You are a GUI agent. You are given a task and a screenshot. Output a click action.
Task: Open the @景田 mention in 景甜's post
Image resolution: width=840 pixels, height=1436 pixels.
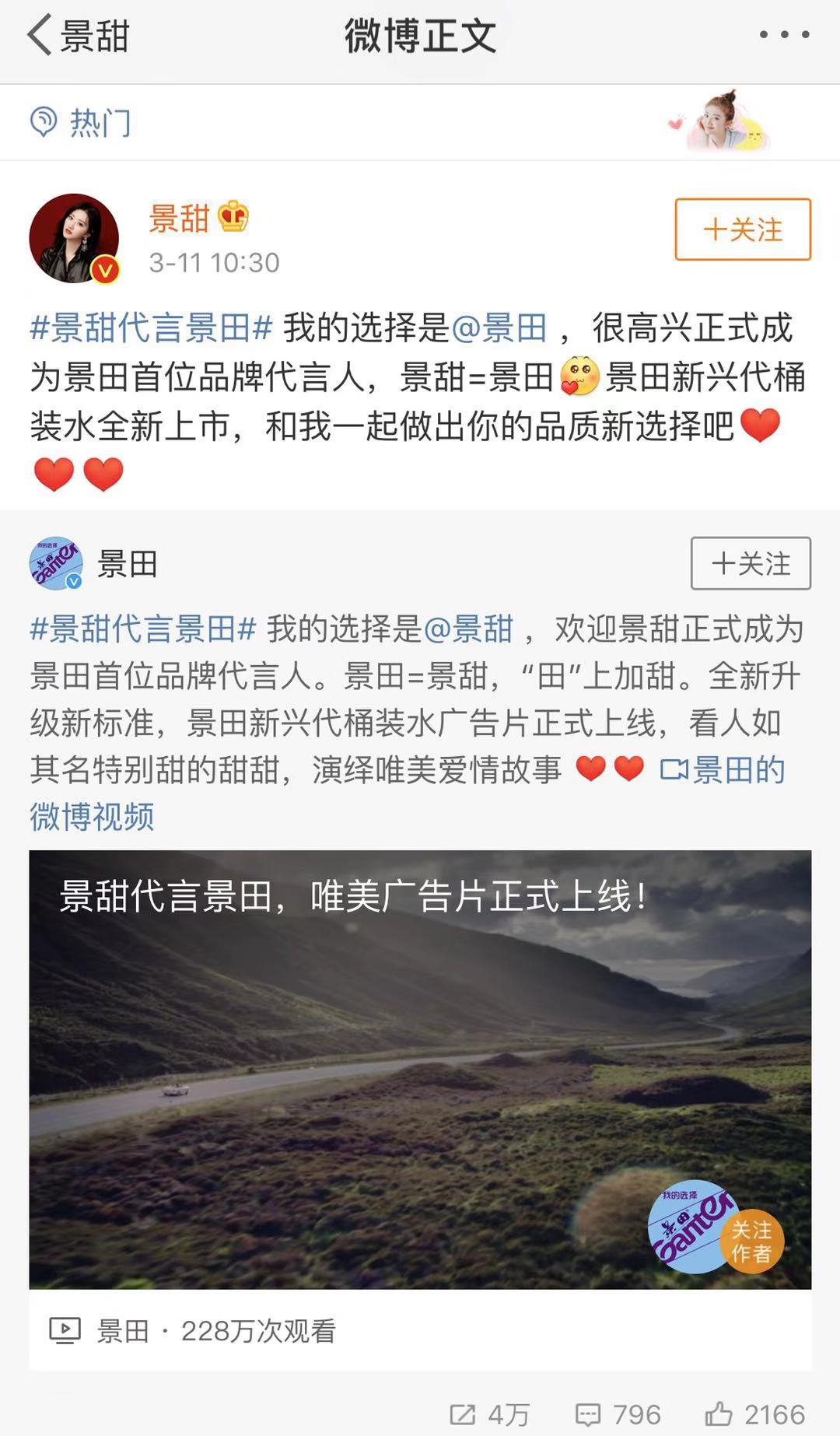(x=499, y=328)
